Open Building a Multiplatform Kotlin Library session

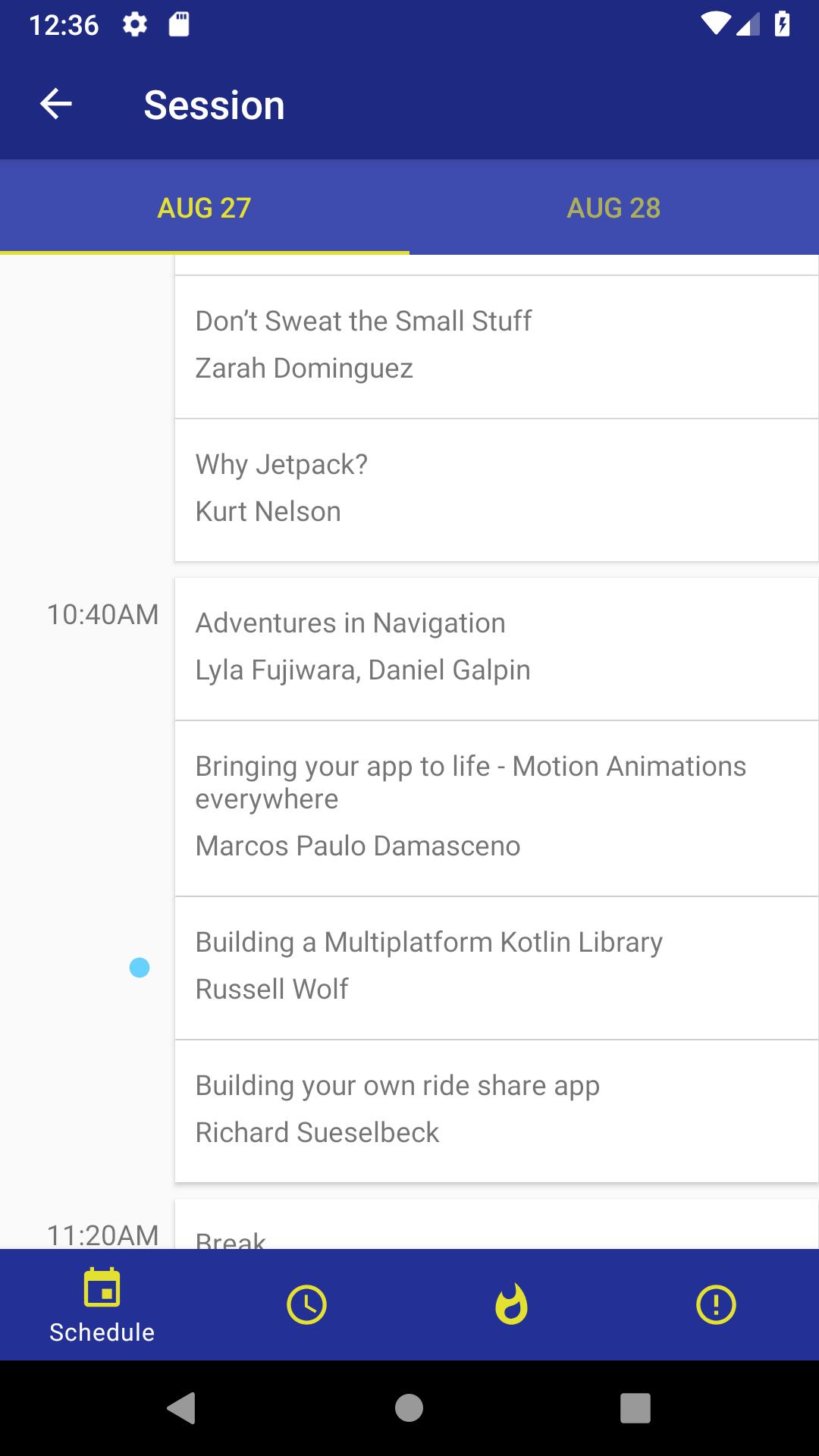point(496,965)
